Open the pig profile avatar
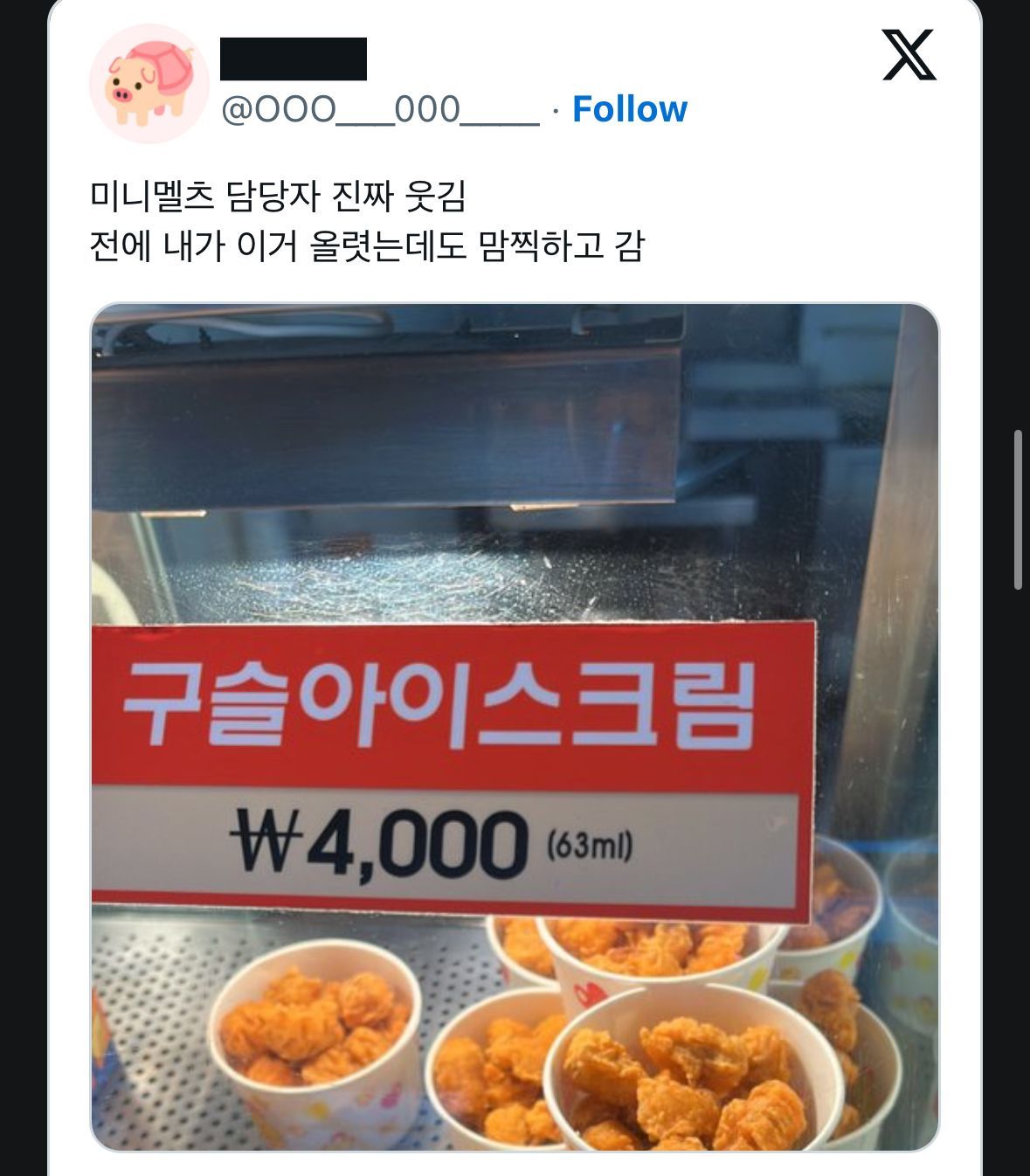This screenshot has width=1030, height=1176. 149,83
